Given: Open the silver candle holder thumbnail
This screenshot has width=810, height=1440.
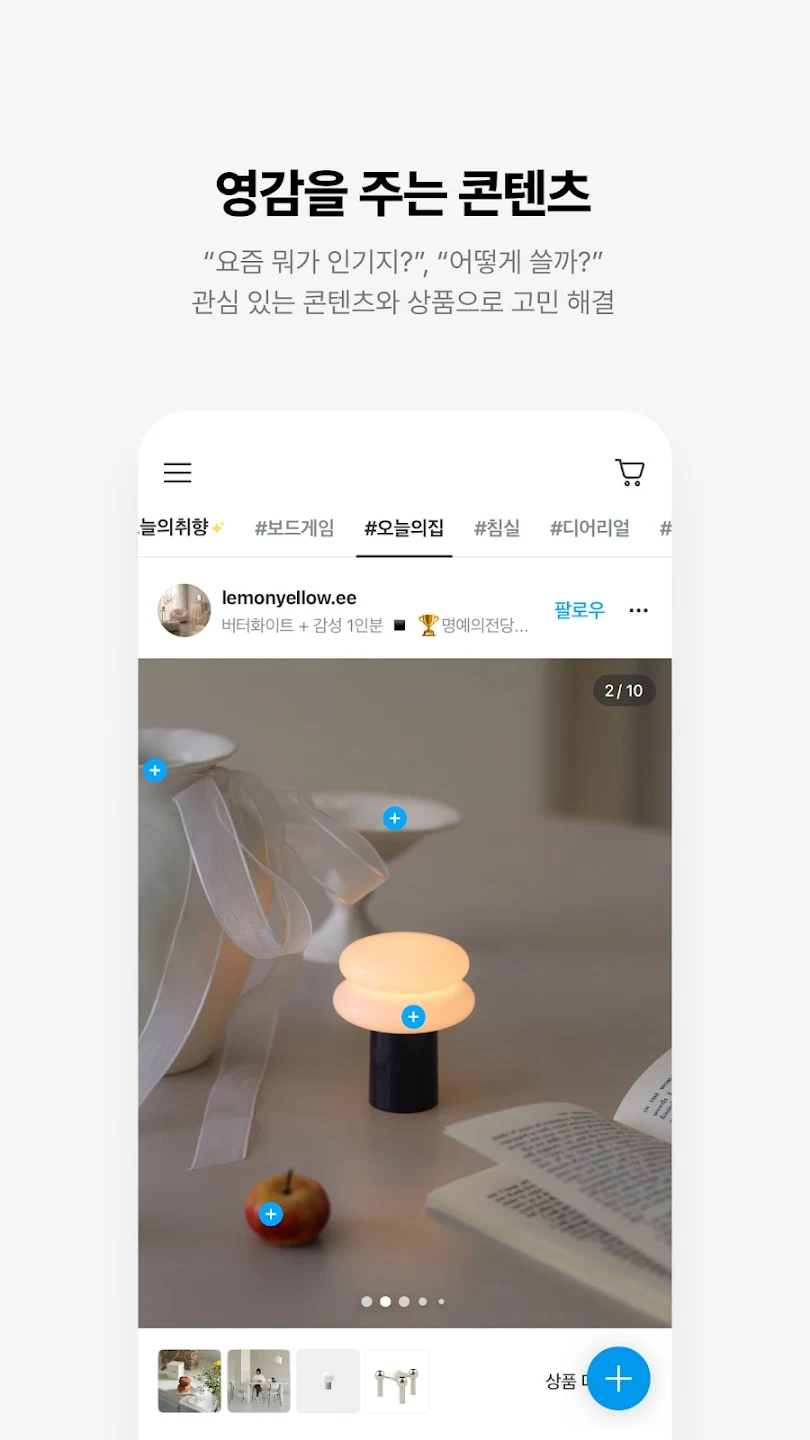Looking at the screenshot, I should [397, 1381].
